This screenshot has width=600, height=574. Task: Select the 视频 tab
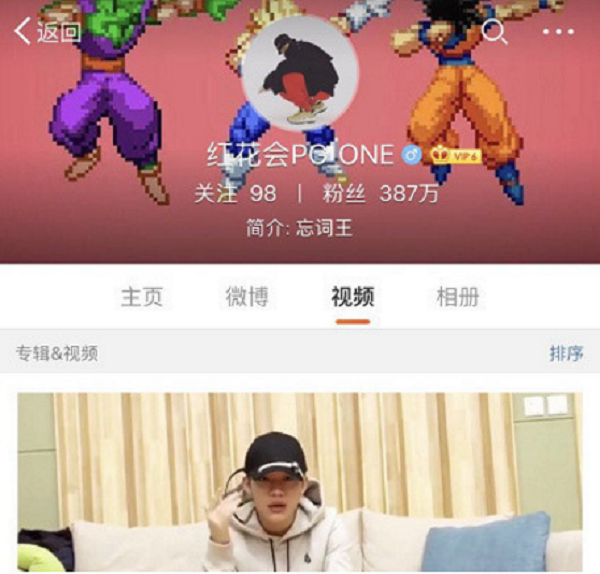[352, 297]
